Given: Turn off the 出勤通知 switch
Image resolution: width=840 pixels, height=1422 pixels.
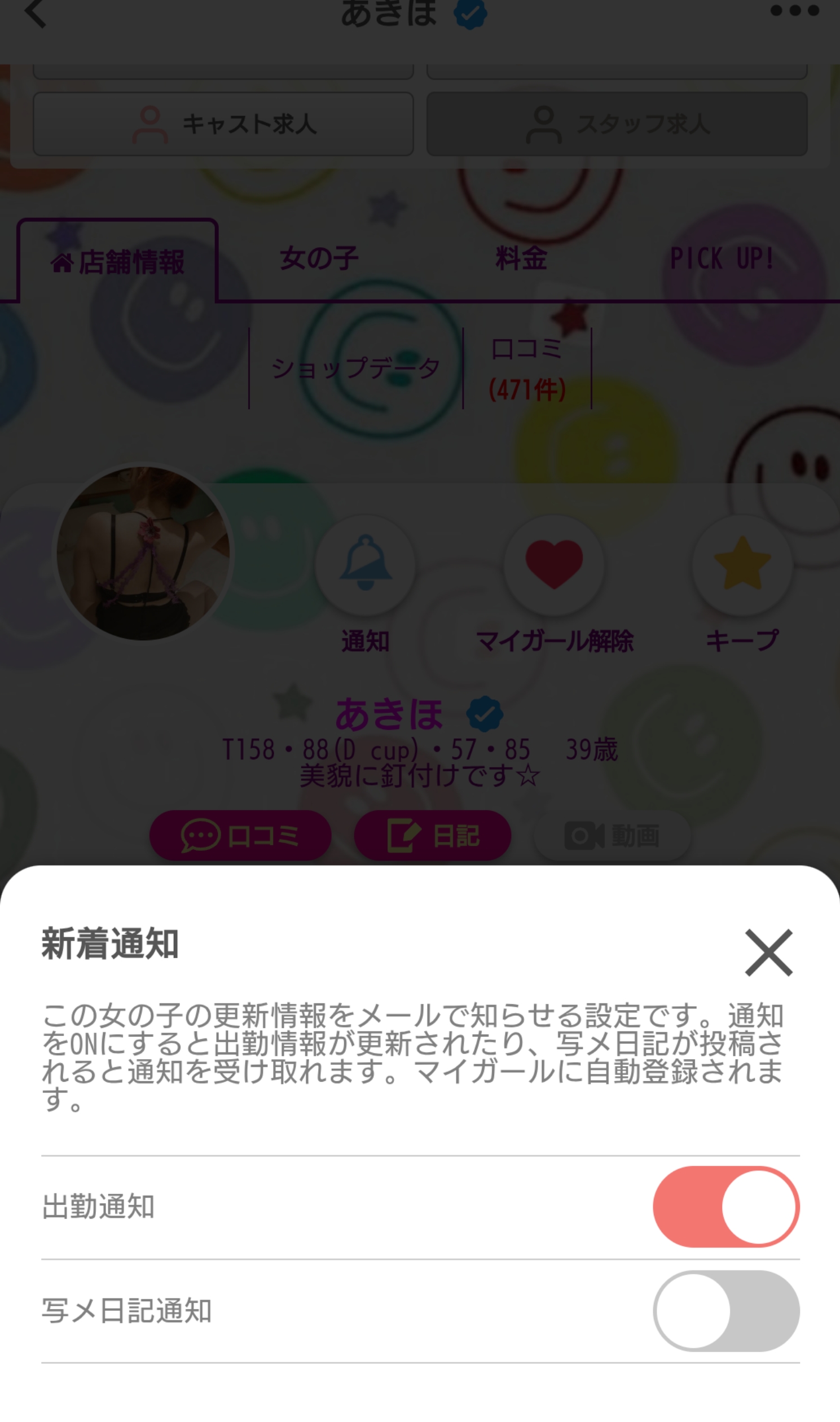Looking at the screenshot, I should tap(725, 1207).
